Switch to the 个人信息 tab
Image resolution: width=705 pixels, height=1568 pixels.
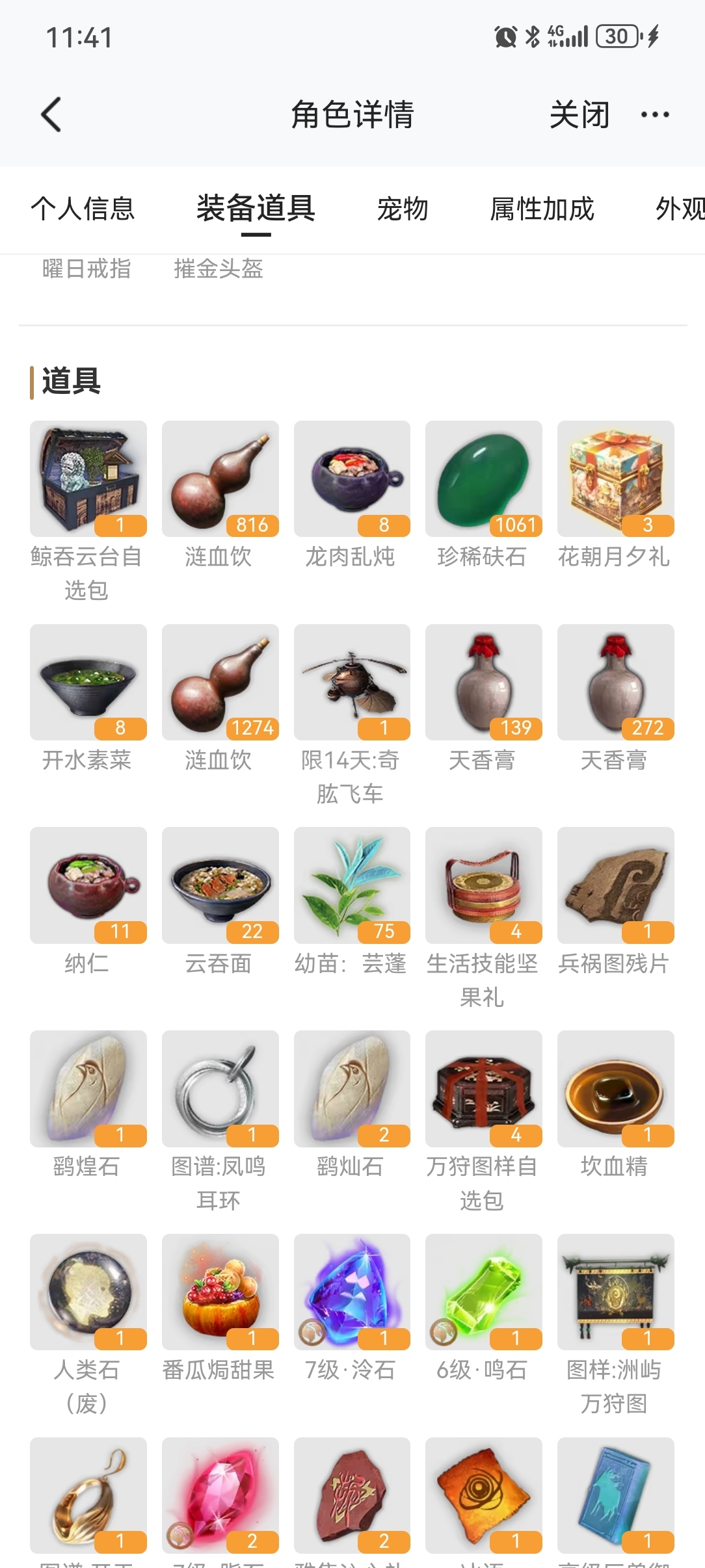(83, 209)
